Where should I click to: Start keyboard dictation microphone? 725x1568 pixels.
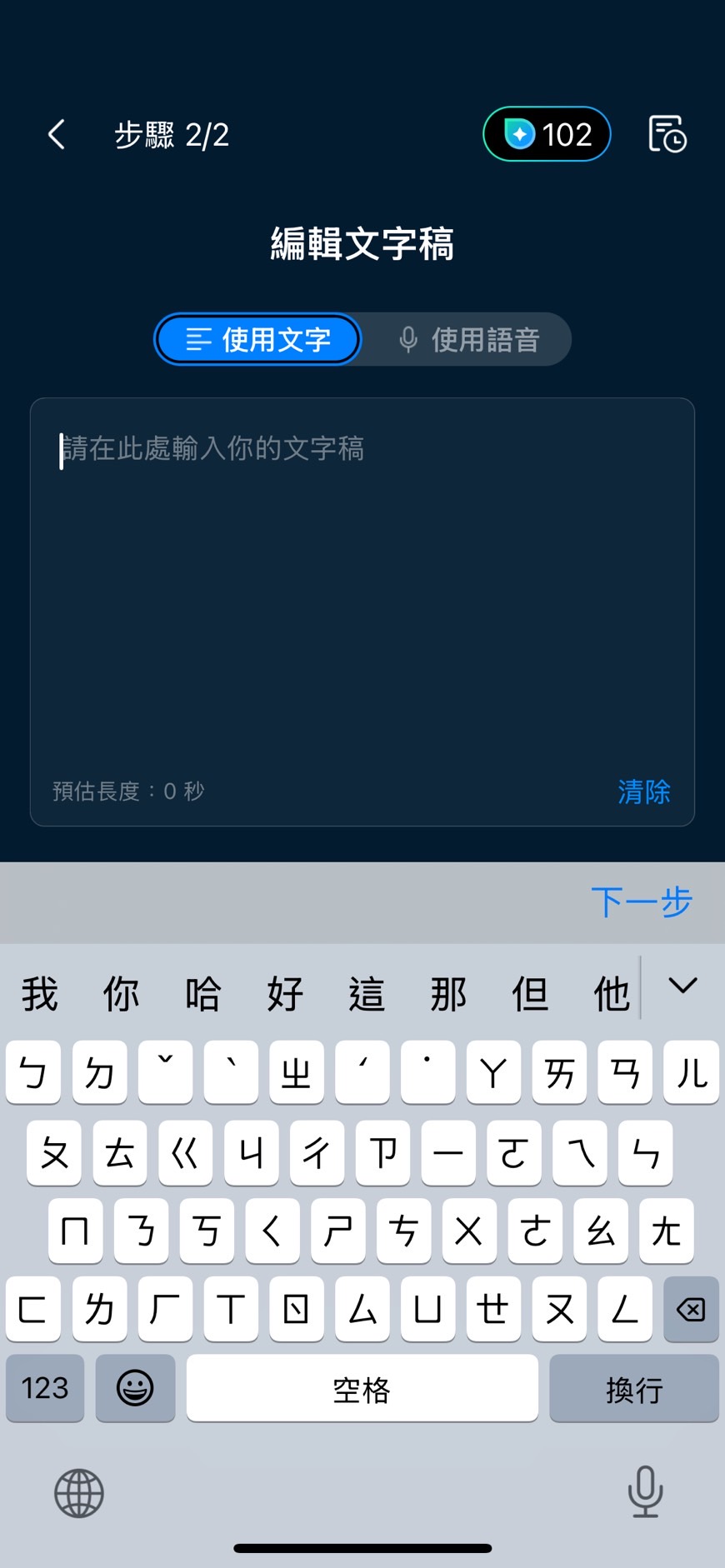click(645, 1491)
